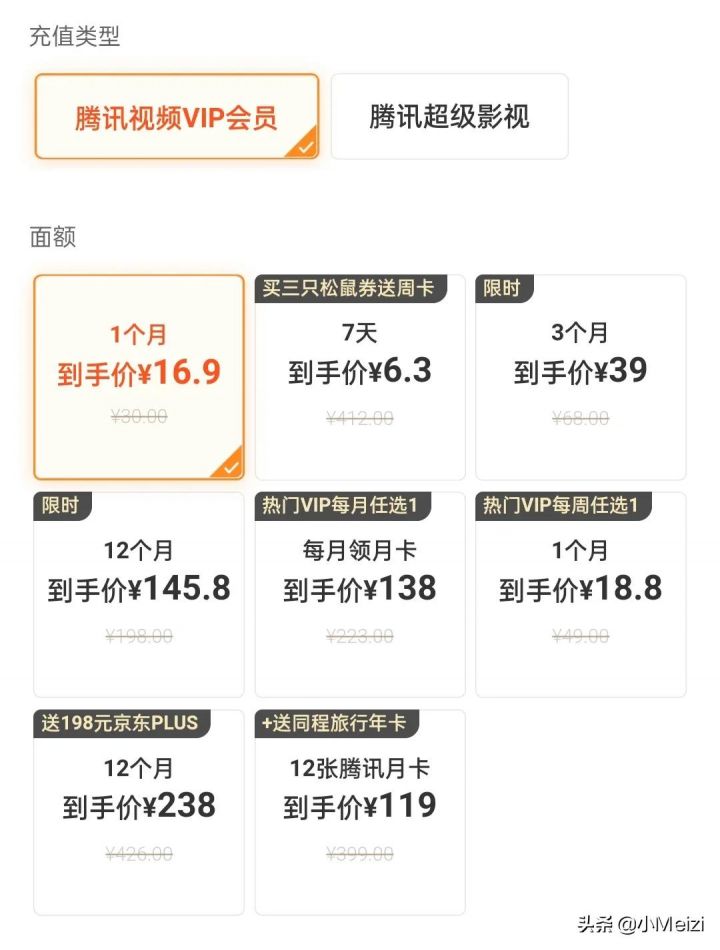Click the 限时 badge on the 12个月 card
Image resolution: width=720 pixels, height=950 pixels.
pos(60,507)
